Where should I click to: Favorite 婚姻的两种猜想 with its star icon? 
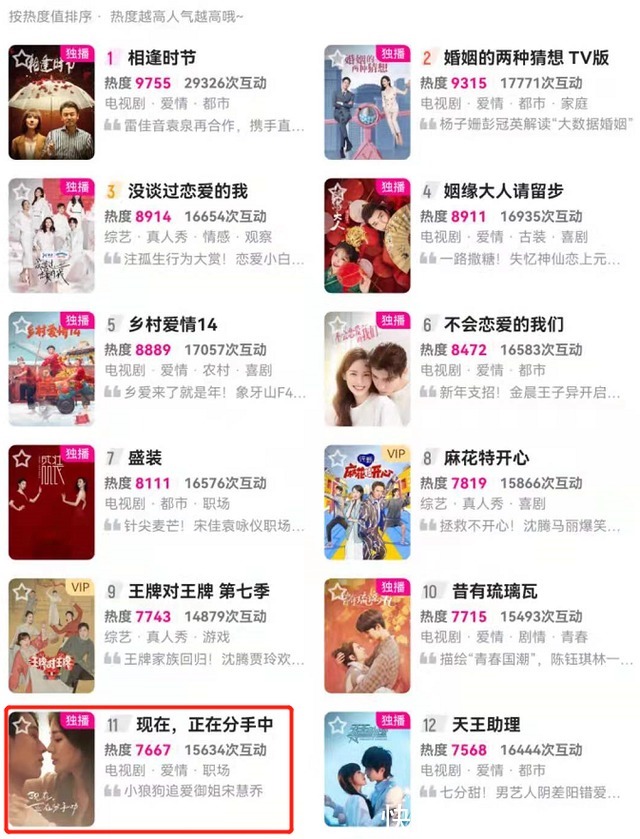pyautogui.click(x=337, y=59)
